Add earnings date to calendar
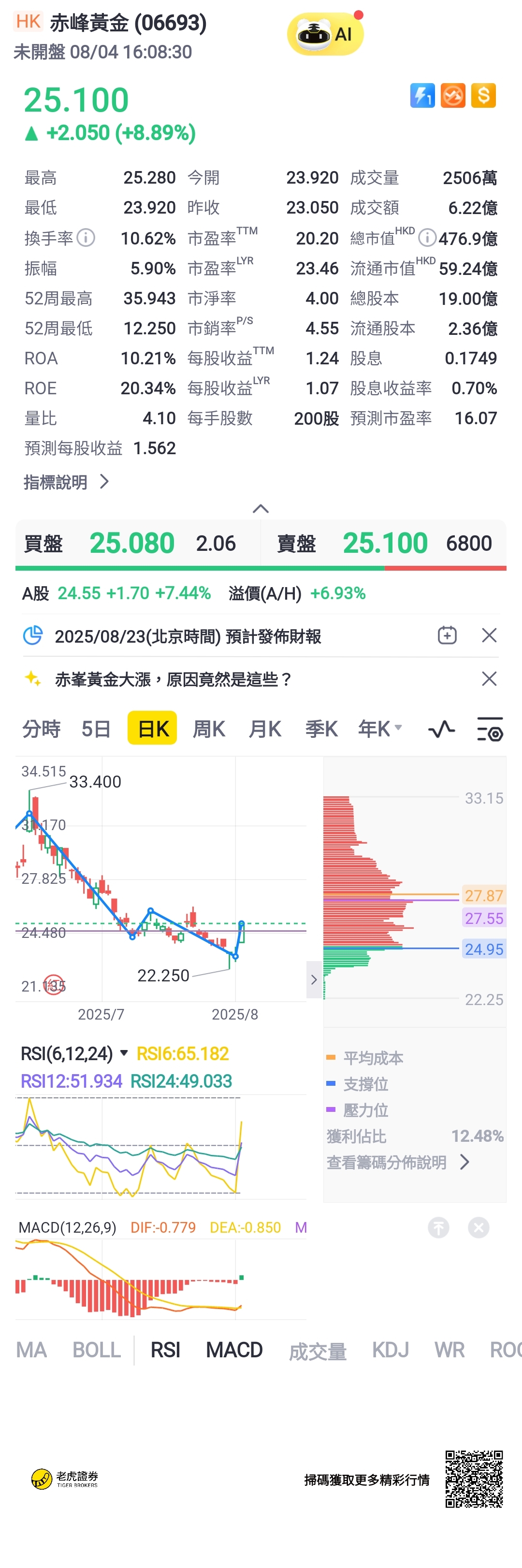 point(447,635)
